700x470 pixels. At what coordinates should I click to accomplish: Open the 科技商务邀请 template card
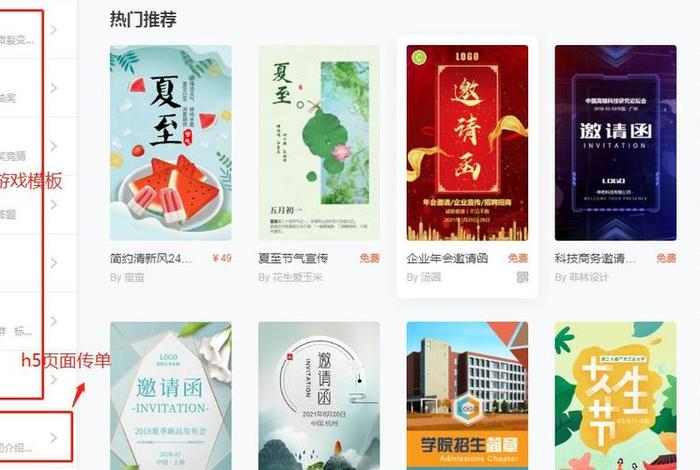pyautogui.click(x=615, y=142)
